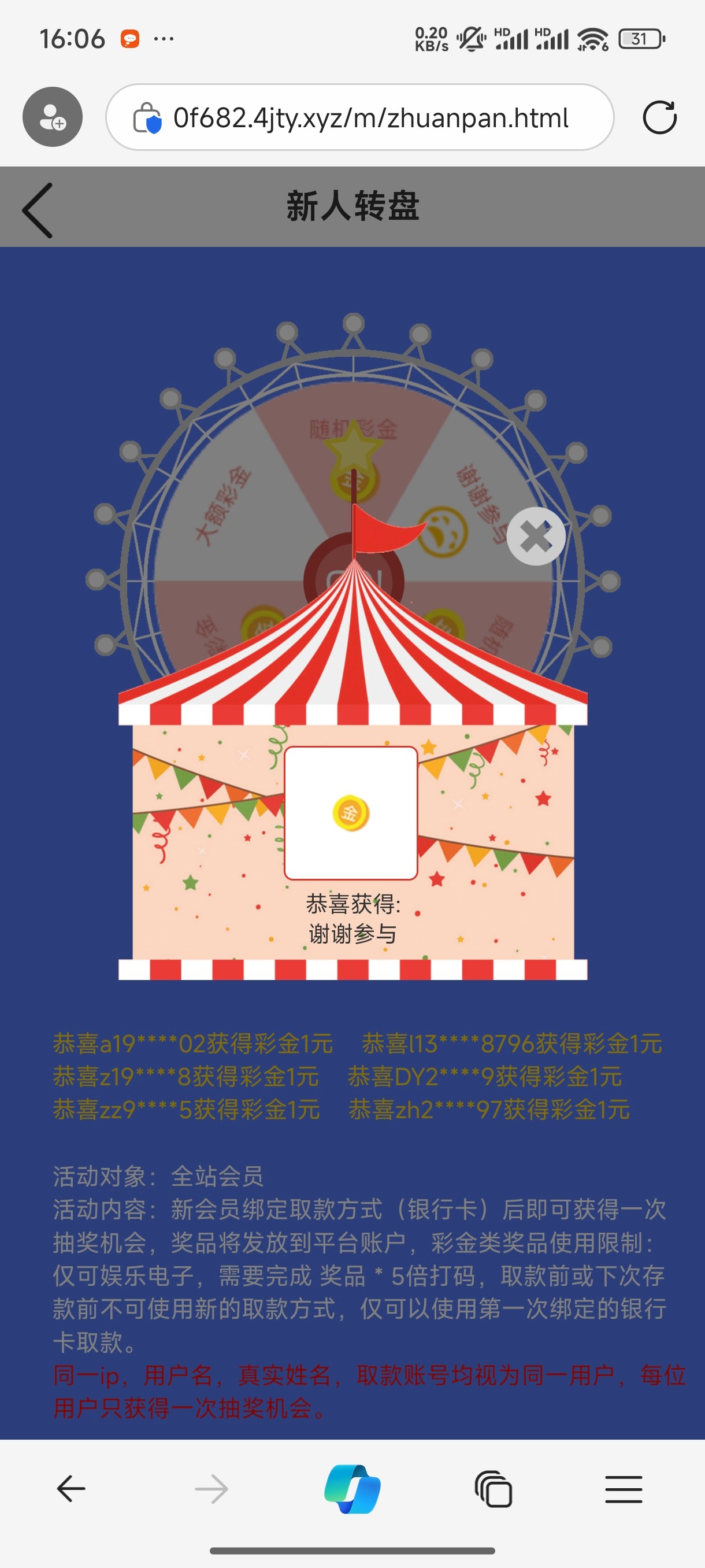Open the browser hamburger menu
The width and height of the screenshot is (705, 1568).
tap(624, 1489)
